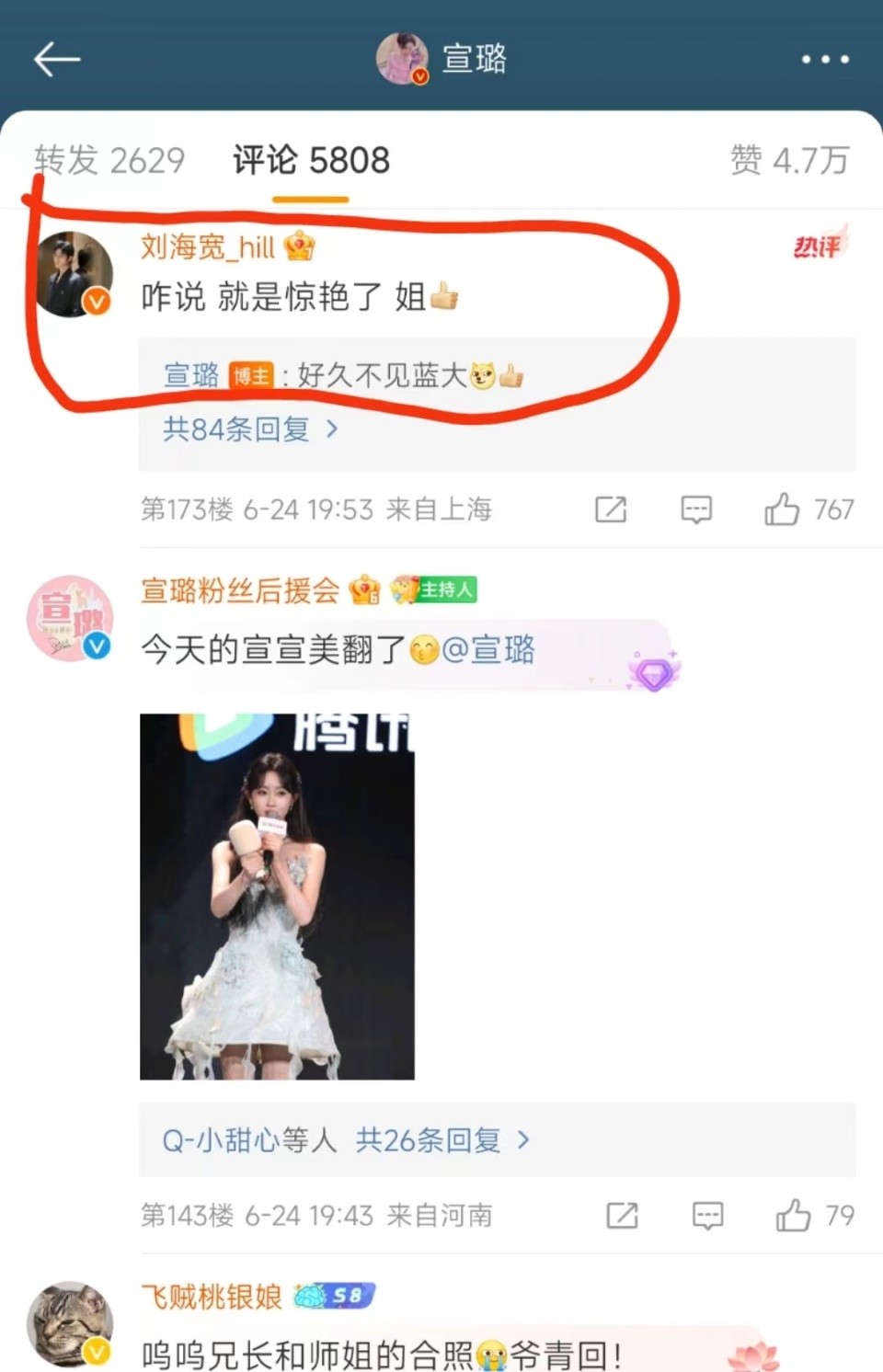Viewport: 883px width, 1372px height.
Task: Like 刘海宽_hill's comment
Action: tap(782, 509)
